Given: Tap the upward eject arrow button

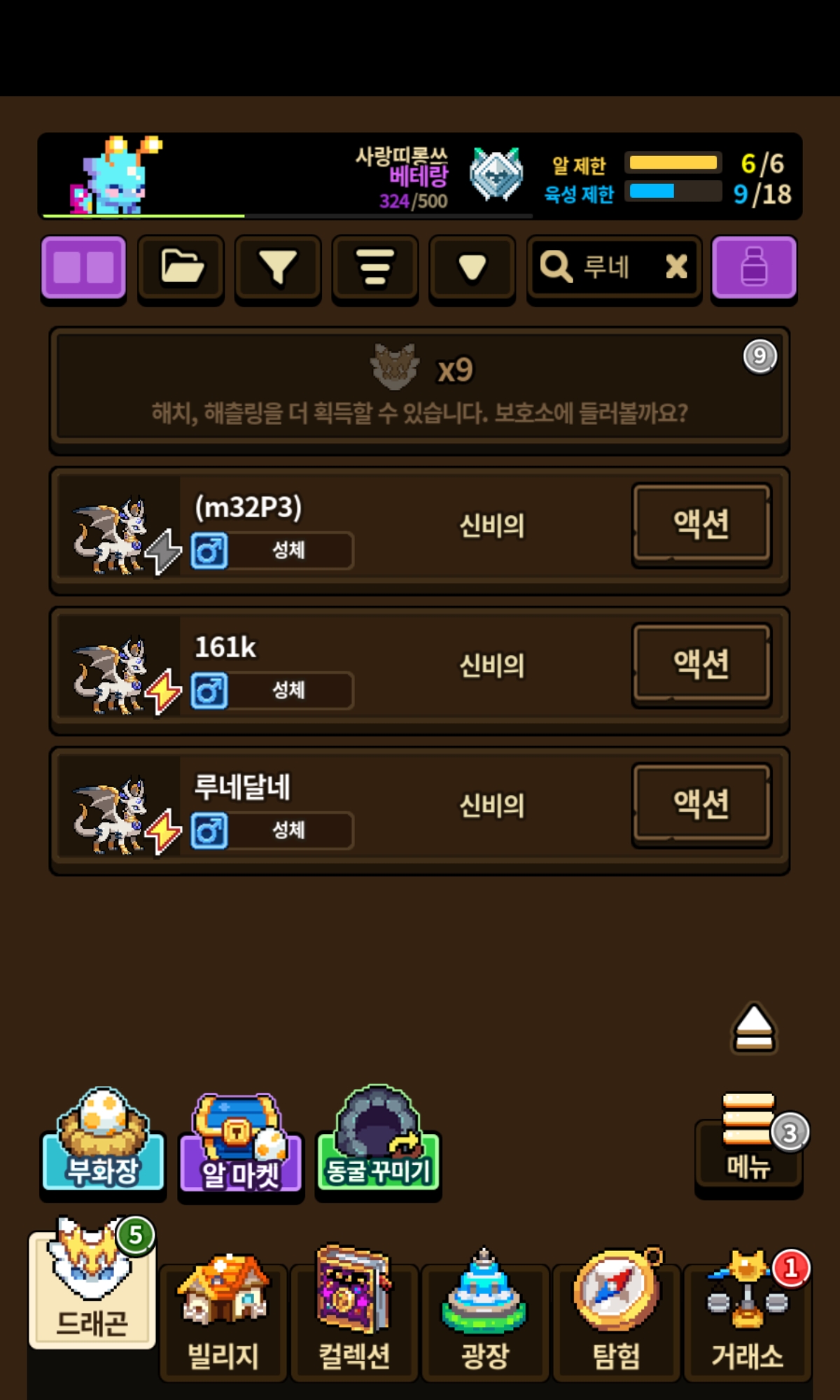Looking at the screenshot, I should [753, 1028].
